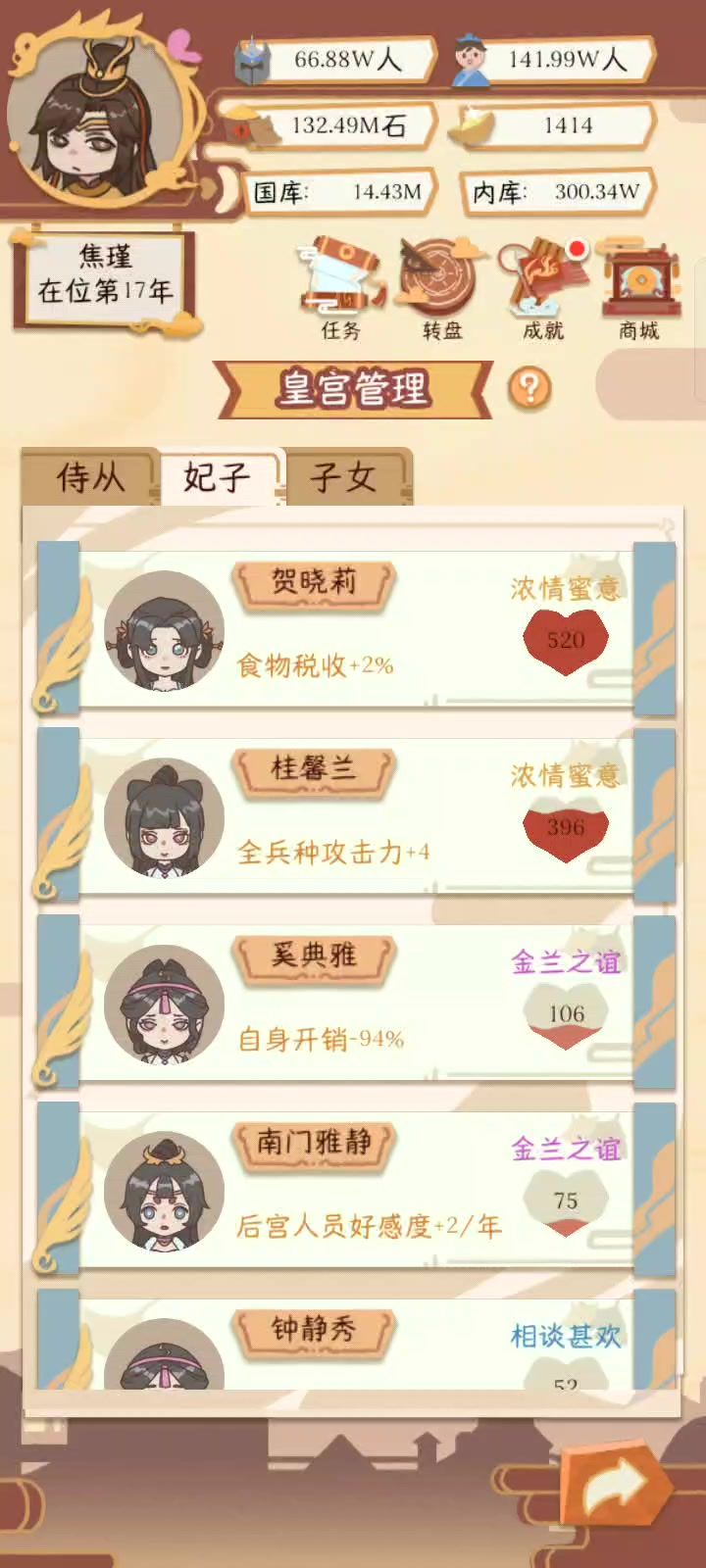Open the 商城 shop
The width and height of the screenshot is (706, 1568).
tap(639, 286)
